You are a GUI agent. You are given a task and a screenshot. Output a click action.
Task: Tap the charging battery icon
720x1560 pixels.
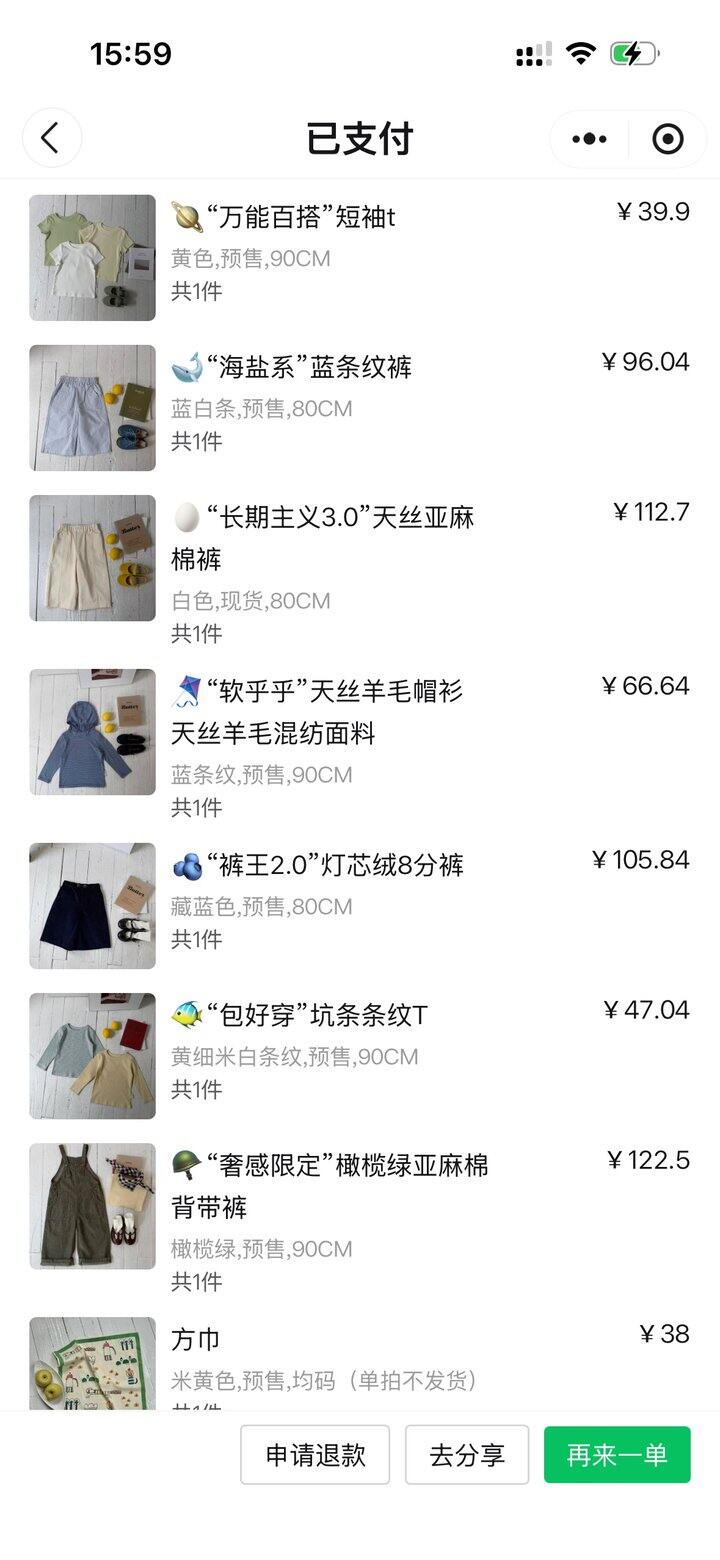tap(636, 55)
